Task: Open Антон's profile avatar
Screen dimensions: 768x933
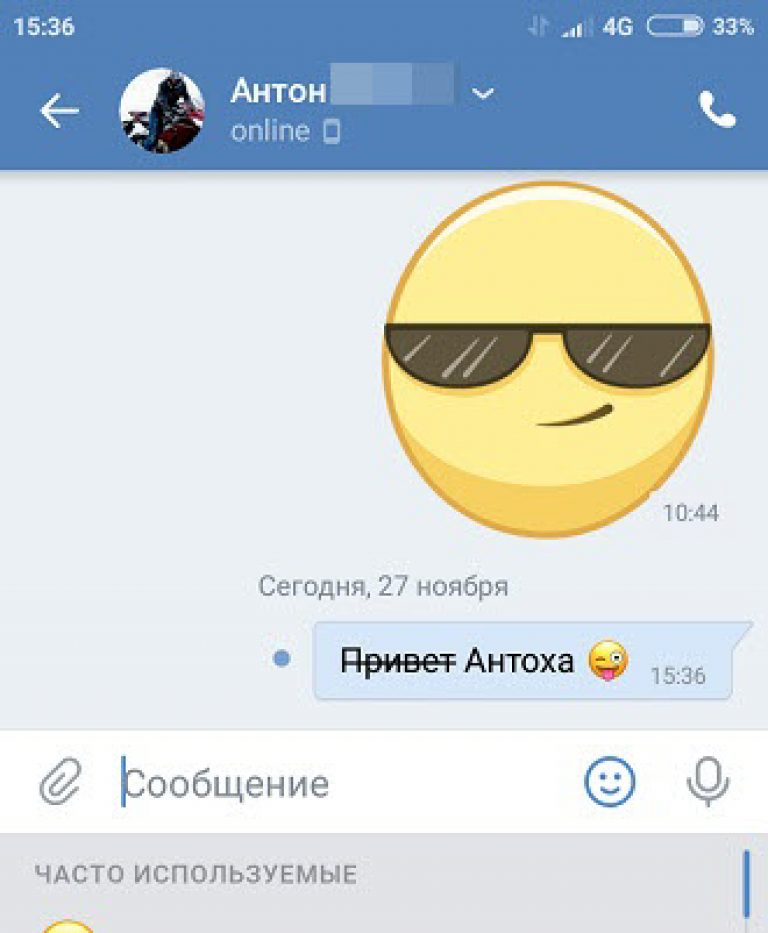Action: coord(162,111)
